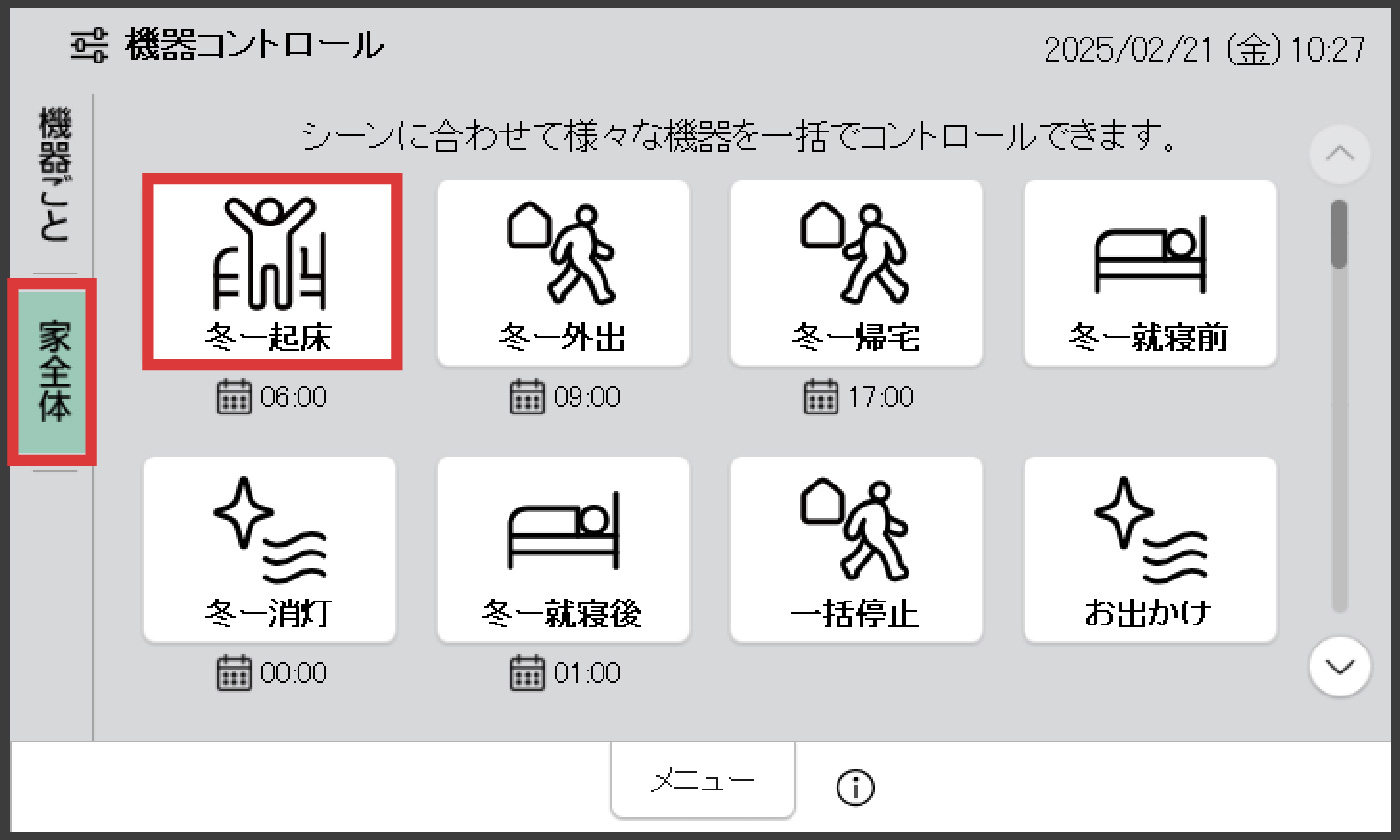Switch to the 機器ごと tab
Image resolution: width=1400 pixels, height=840 pixels.
coord(54,177)
